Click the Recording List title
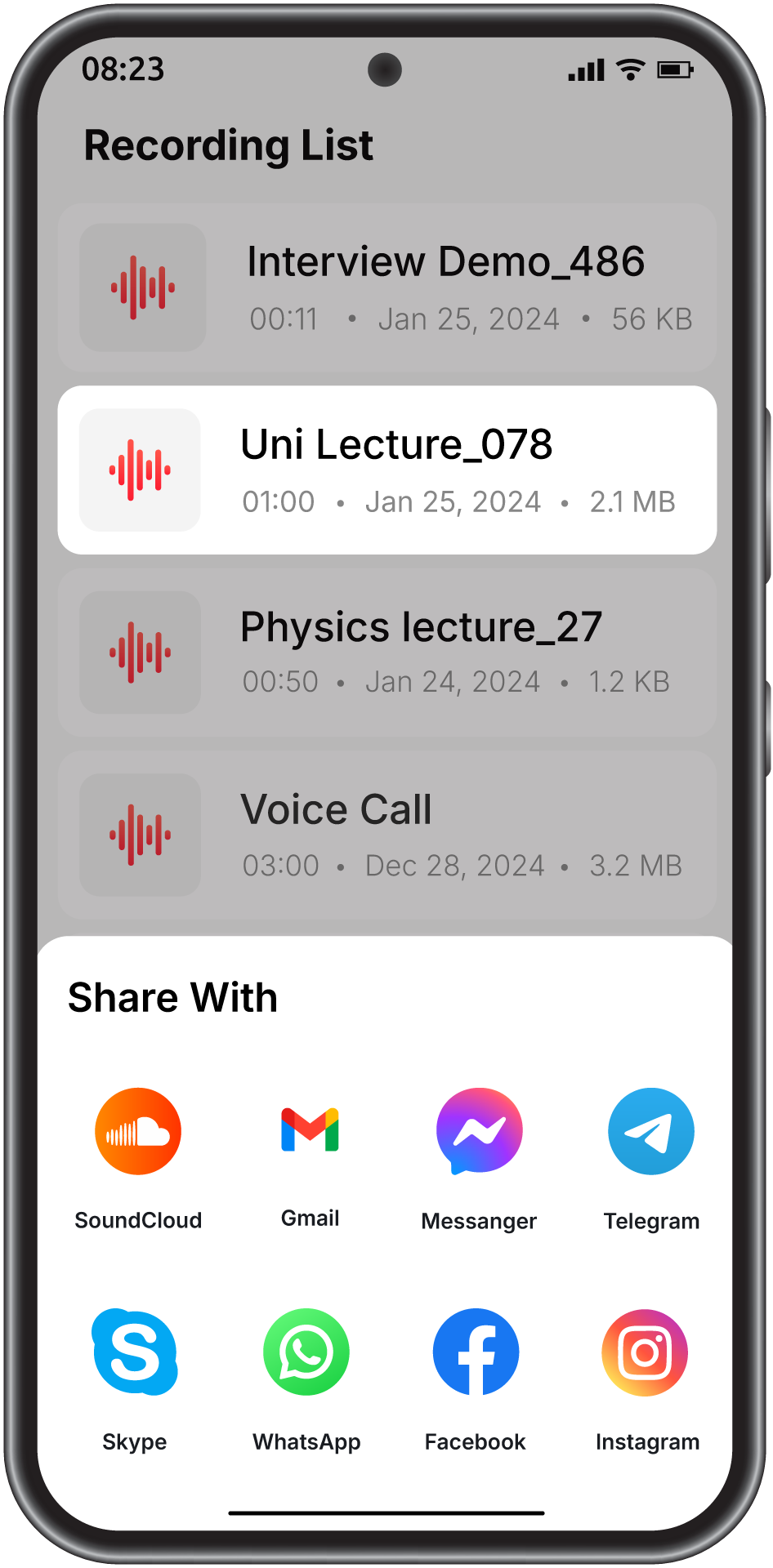This screenshot has height=1568, width=773. [230, 145]
